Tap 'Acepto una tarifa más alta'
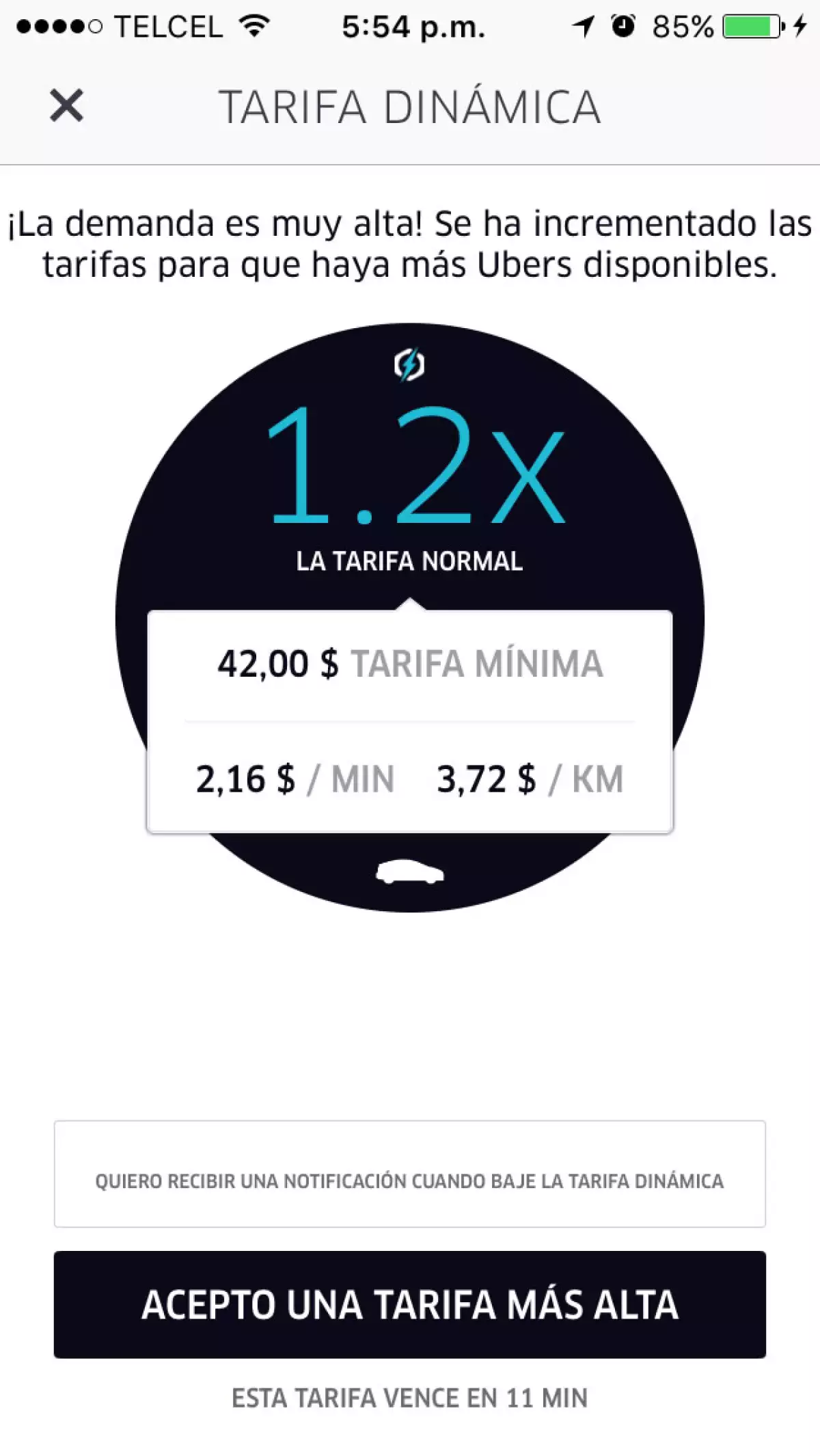The width and height of the screenshot is (820, 1456). pyautogui.click(x=409, y=1304)
